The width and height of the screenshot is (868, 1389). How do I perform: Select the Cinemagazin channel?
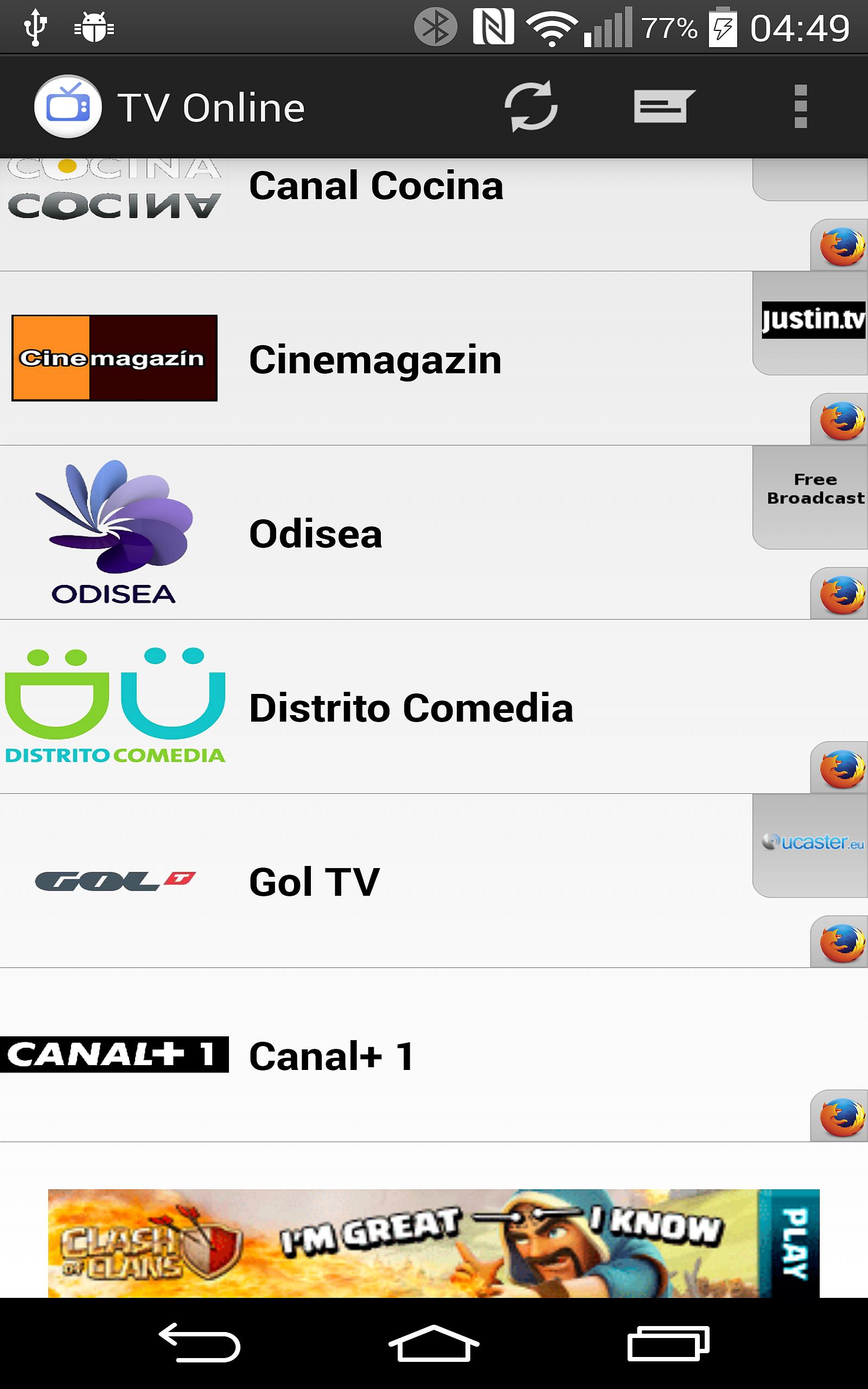point(375,360)
